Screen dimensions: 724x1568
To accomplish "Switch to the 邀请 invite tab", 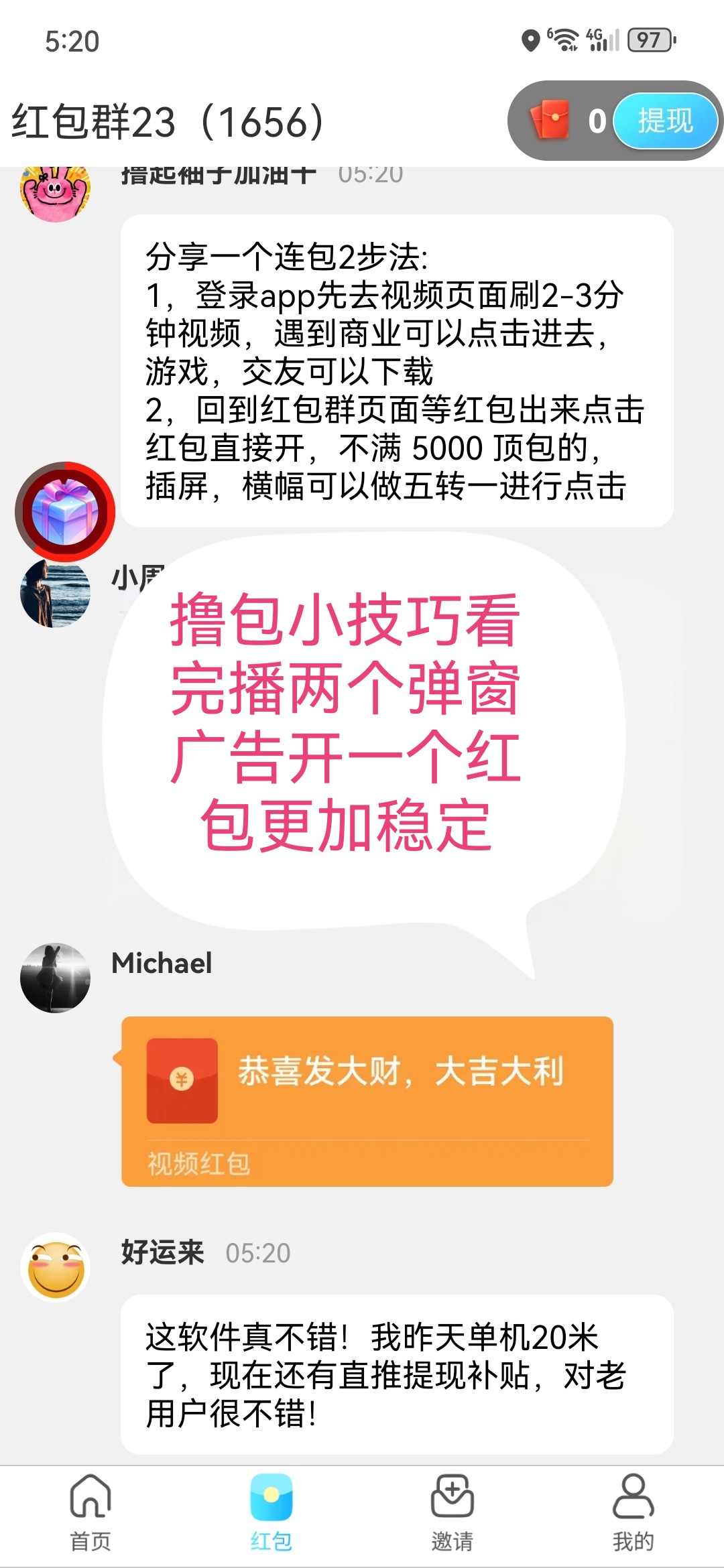I will click(452, 1513).
